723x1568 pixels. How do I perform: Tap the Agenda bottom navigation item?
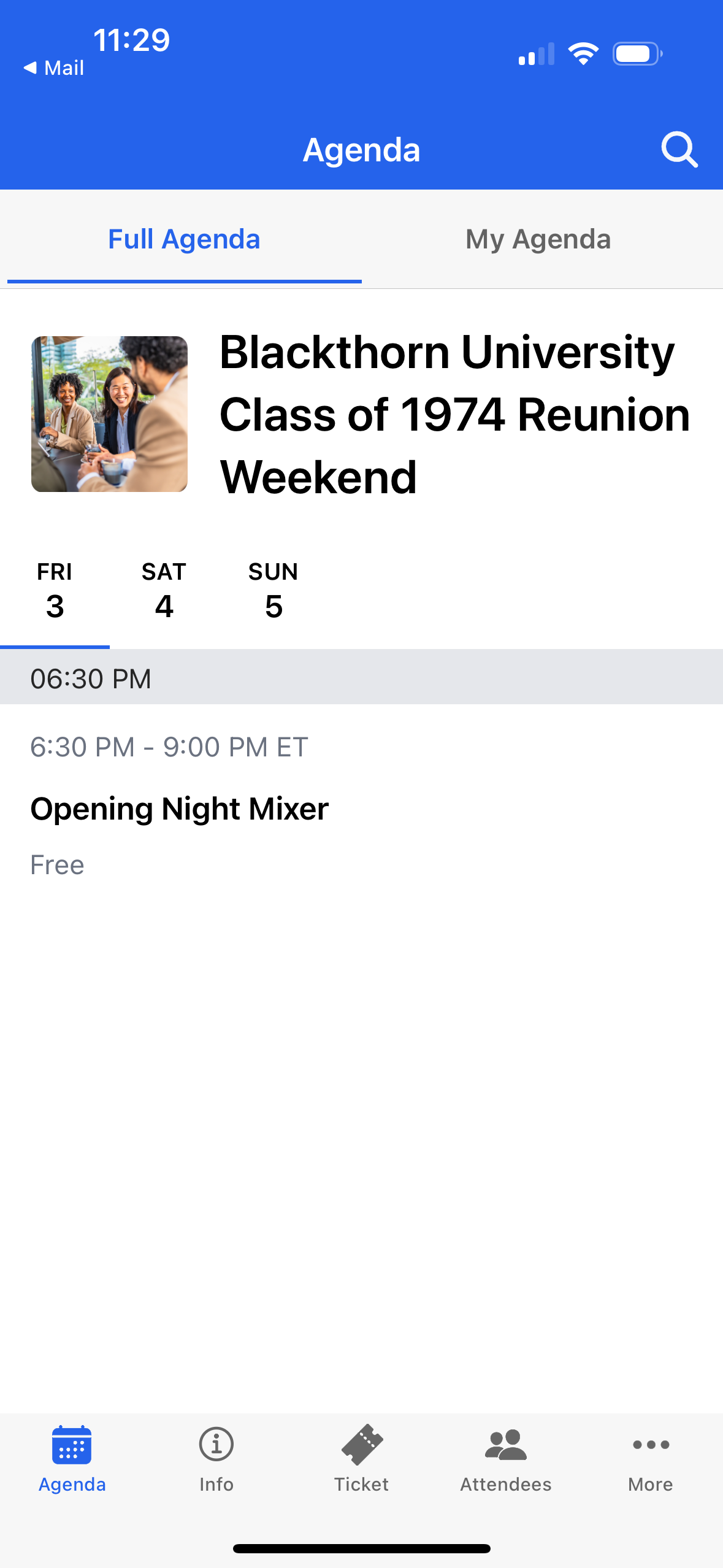(x=72, y=1459)
